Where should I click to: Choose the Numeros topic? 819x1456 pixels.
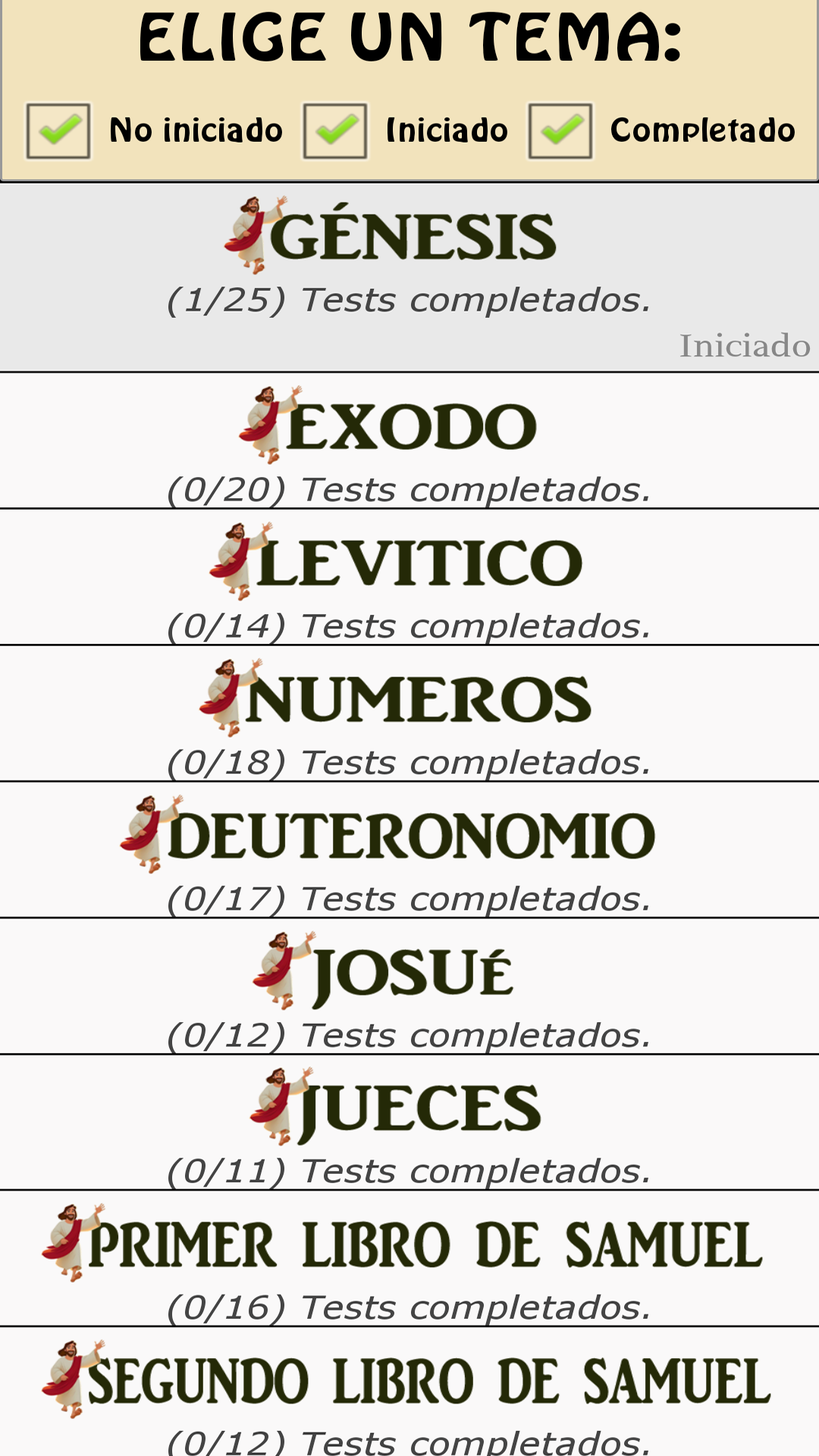click(409, 714)
